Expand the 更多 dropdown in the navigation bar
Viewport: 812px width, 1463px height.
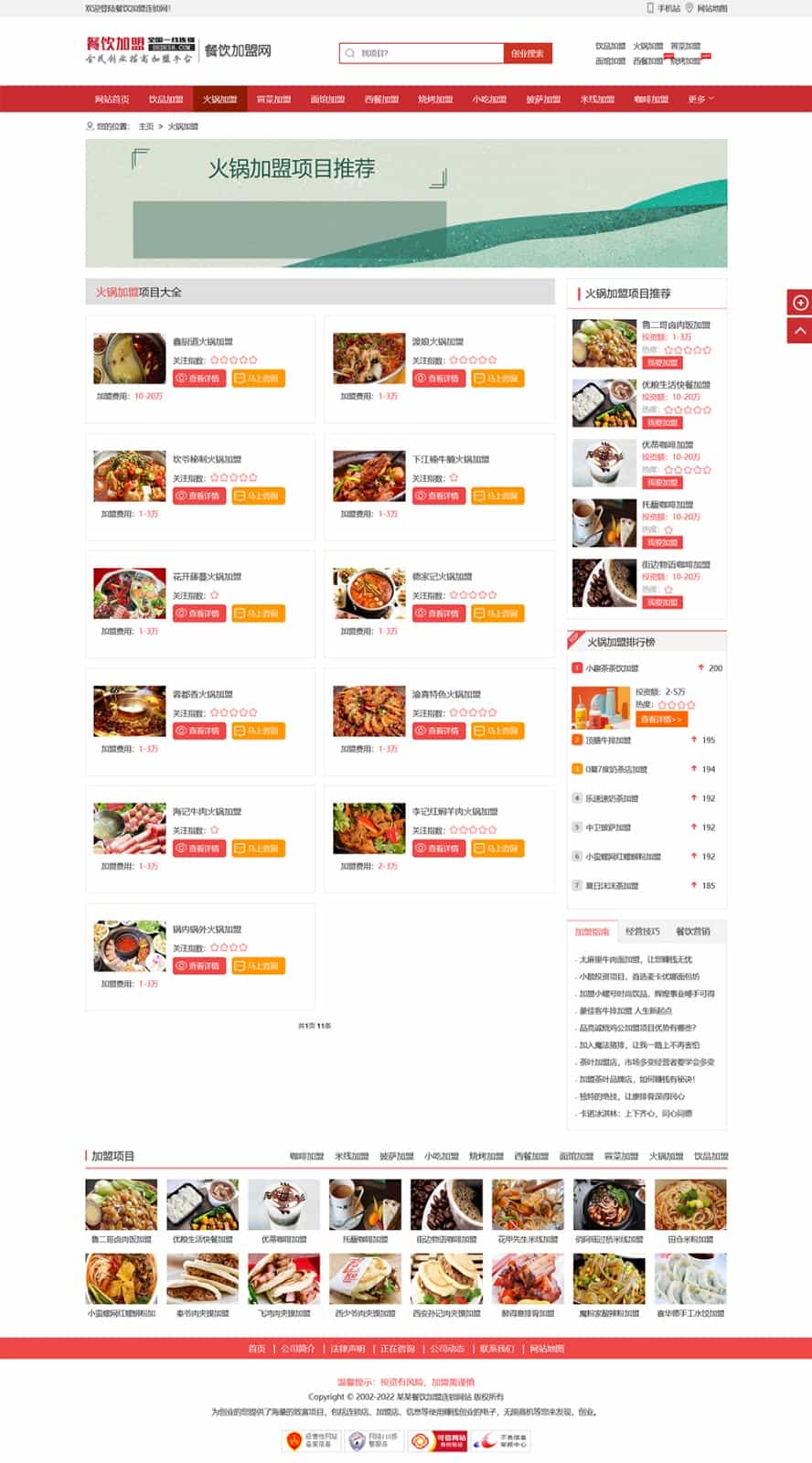coord(700,99)
